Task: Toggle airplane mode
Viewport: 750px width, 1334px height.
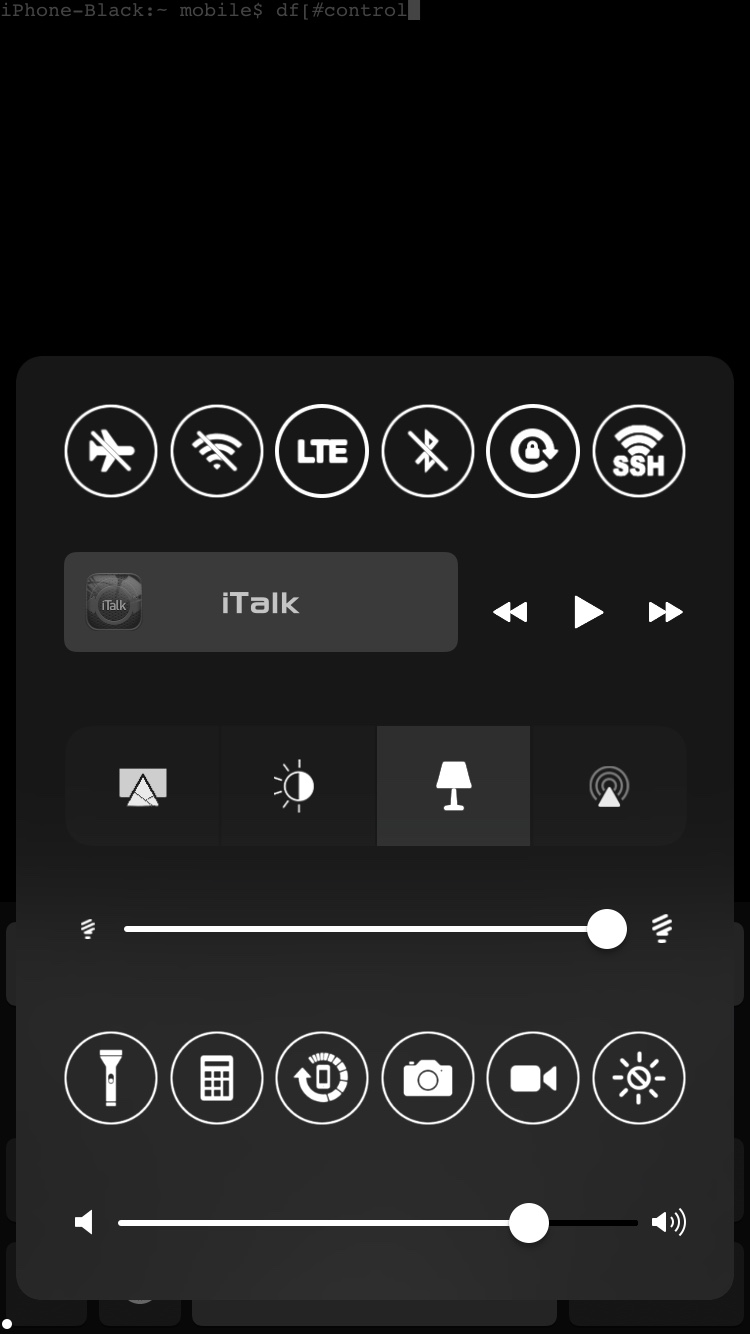Action: click(x=111, y=451)
